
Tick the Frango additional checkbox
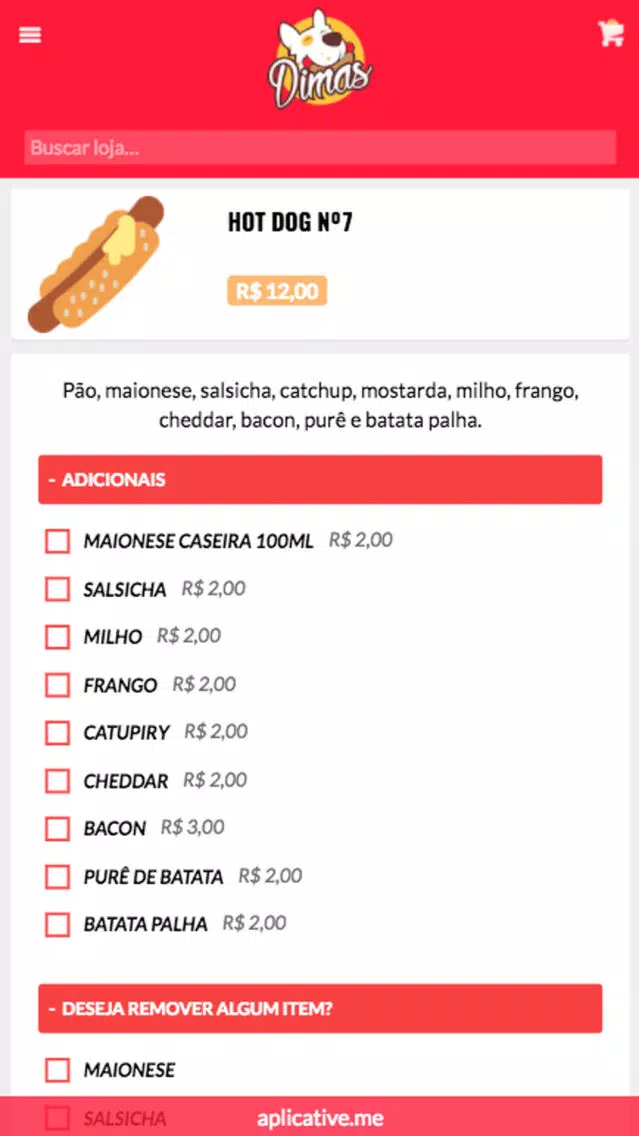[58, 685]
